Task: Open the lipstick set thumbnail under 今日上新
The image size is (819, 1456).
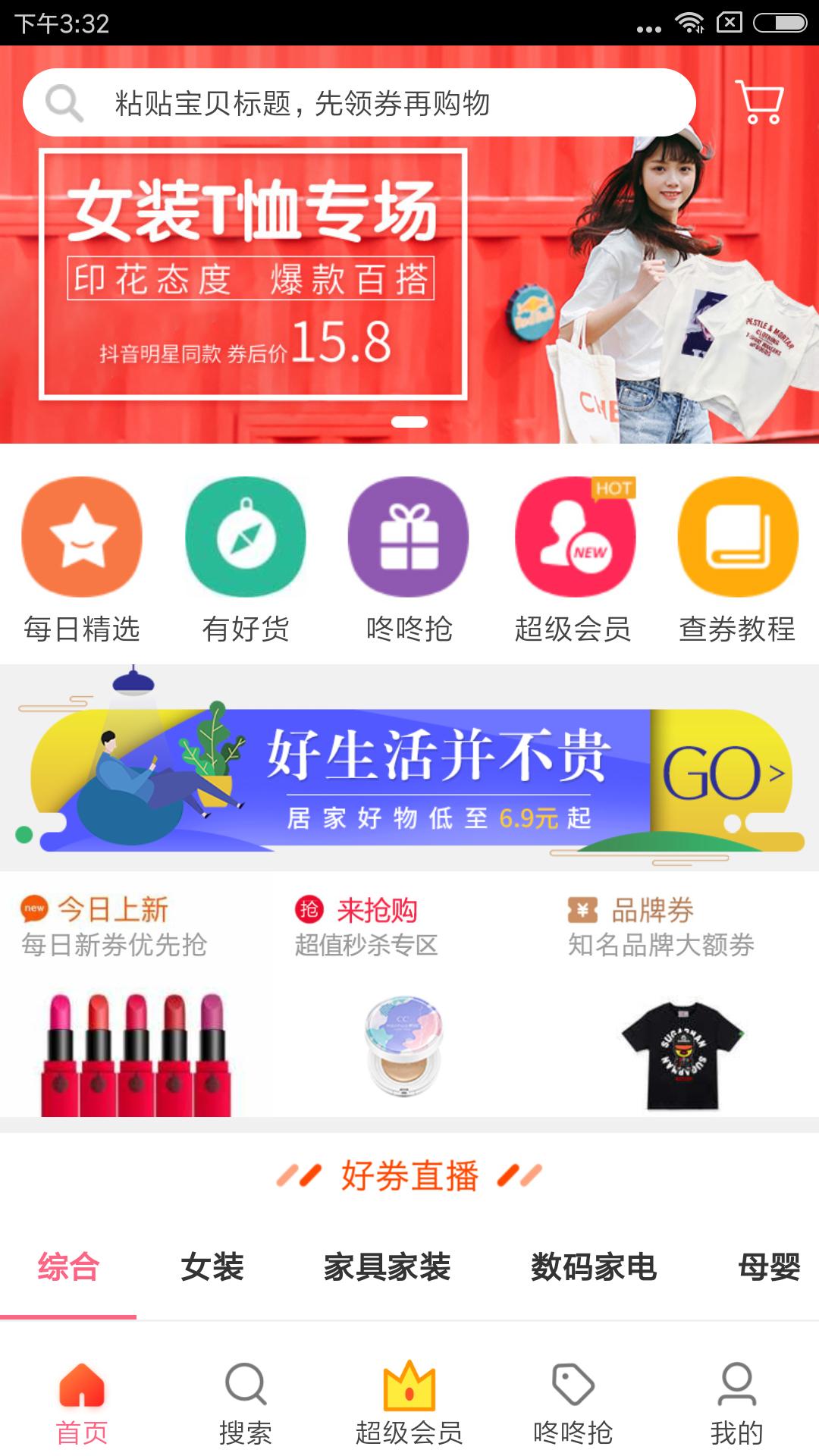Action: [x=136, y=1046]
